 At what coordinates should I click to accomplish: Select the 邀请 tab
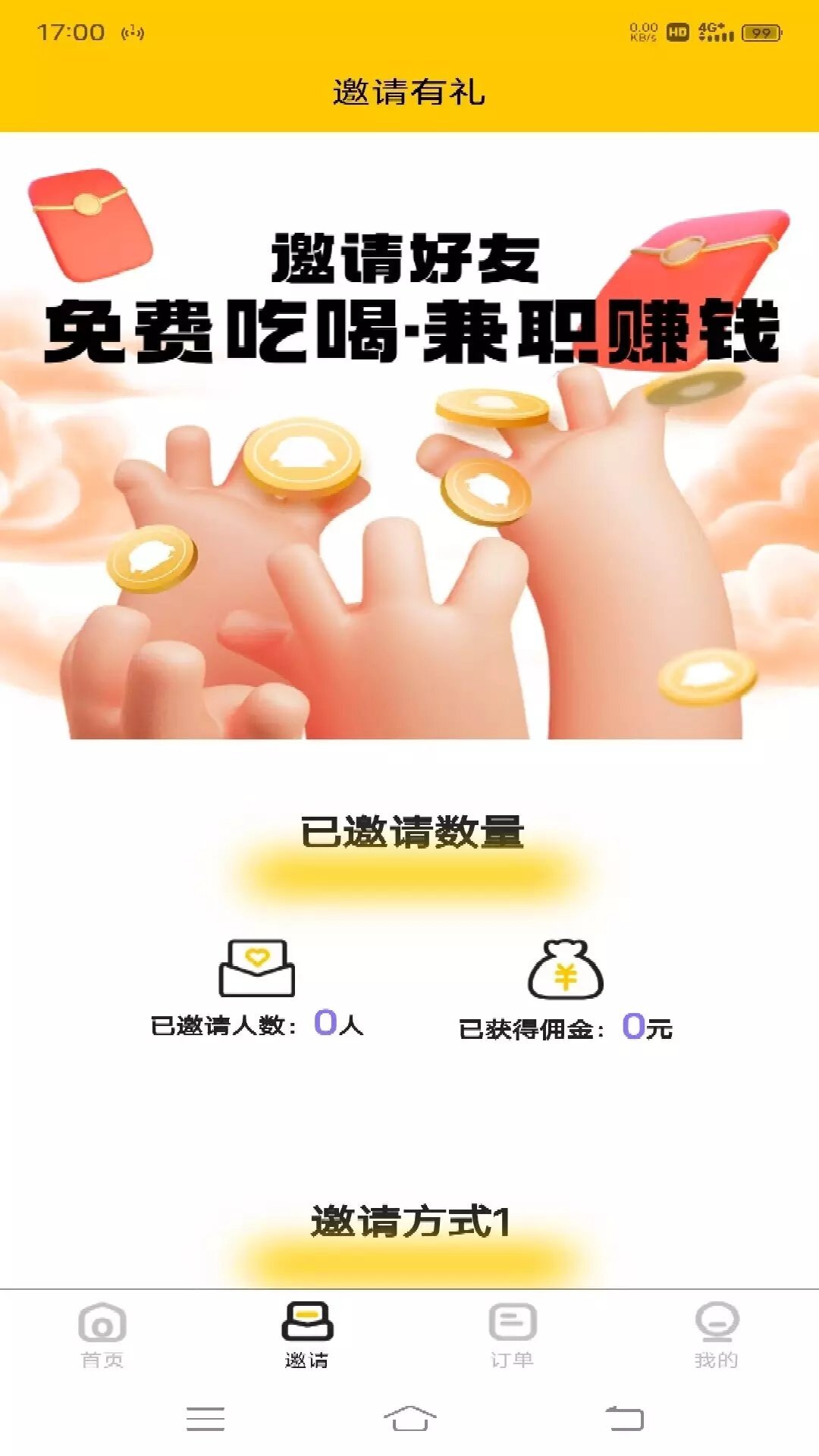tap(307, 1335)
